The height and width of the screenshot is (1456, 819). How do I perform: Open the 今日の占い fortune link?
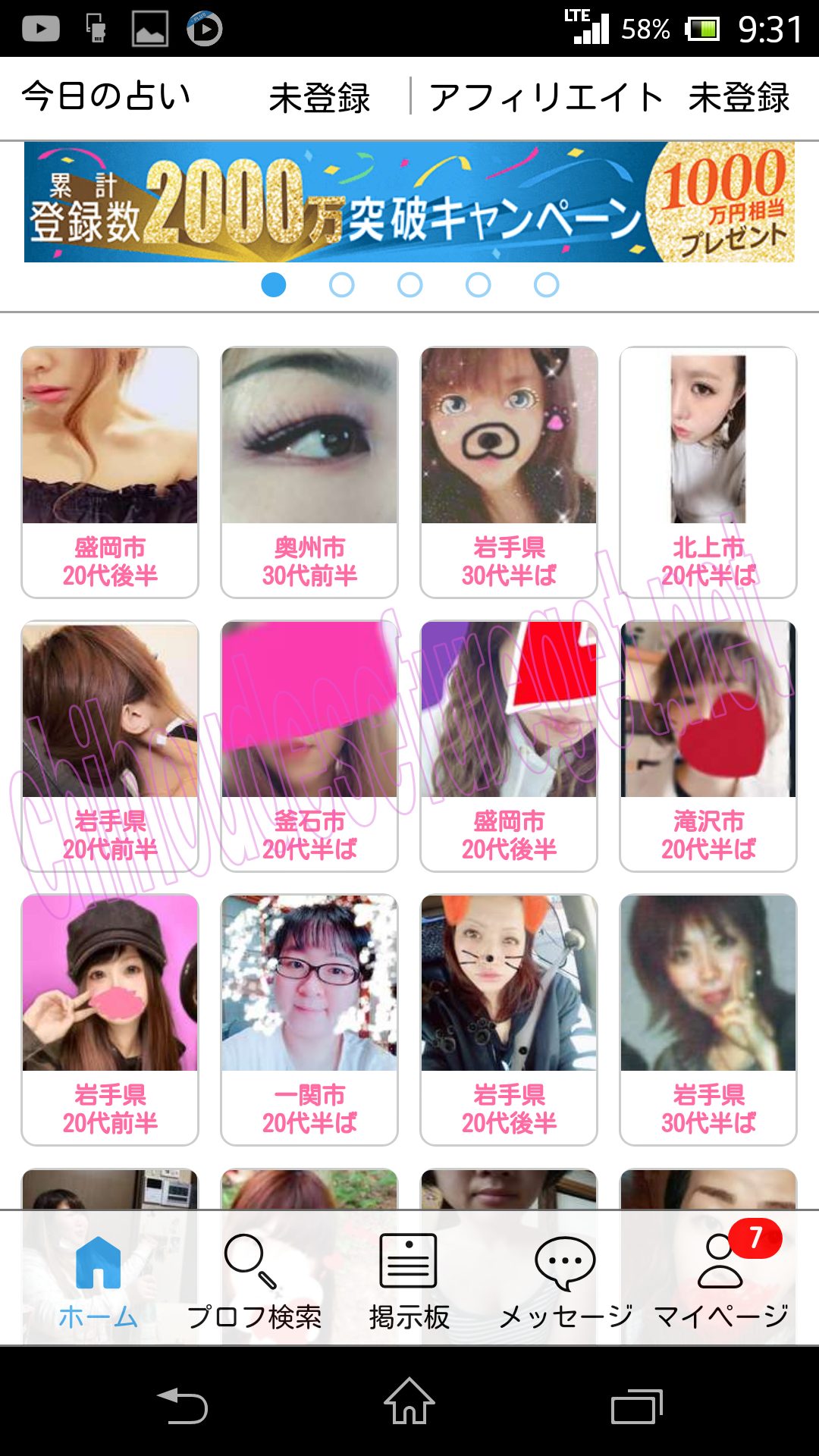point(106,97)
